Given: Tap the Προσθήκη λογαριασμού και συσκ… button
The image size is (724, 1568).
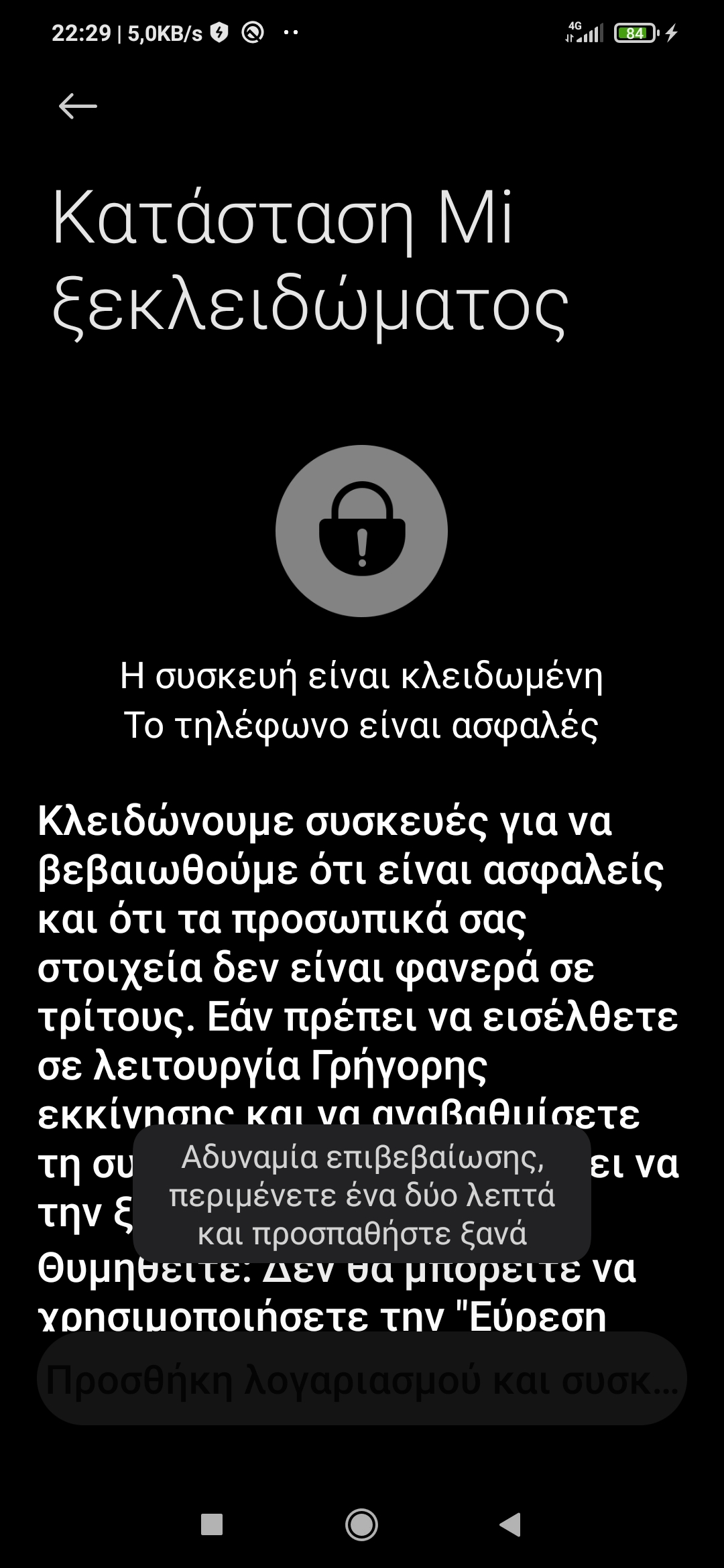Looking at the screenshot, I should coord(362,1378).
